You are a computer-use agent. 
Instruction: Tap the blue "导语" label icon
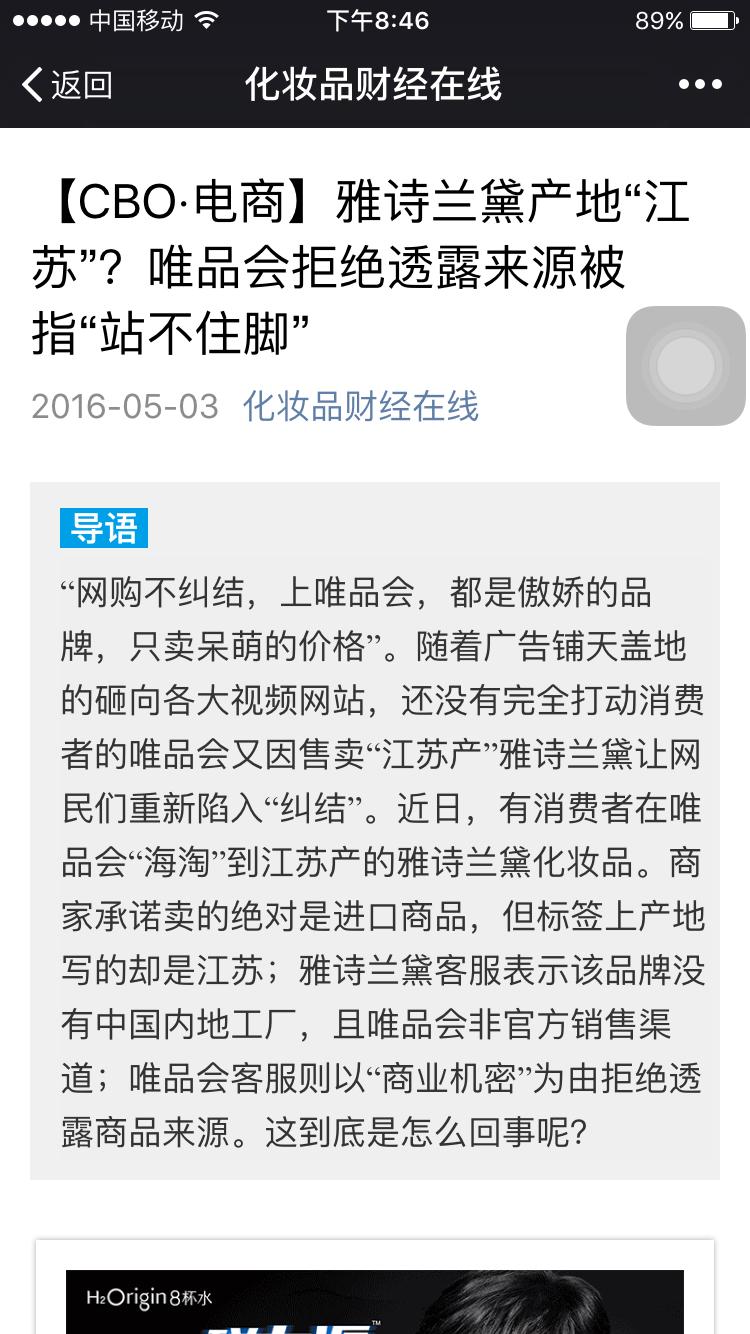coord(103,527)
